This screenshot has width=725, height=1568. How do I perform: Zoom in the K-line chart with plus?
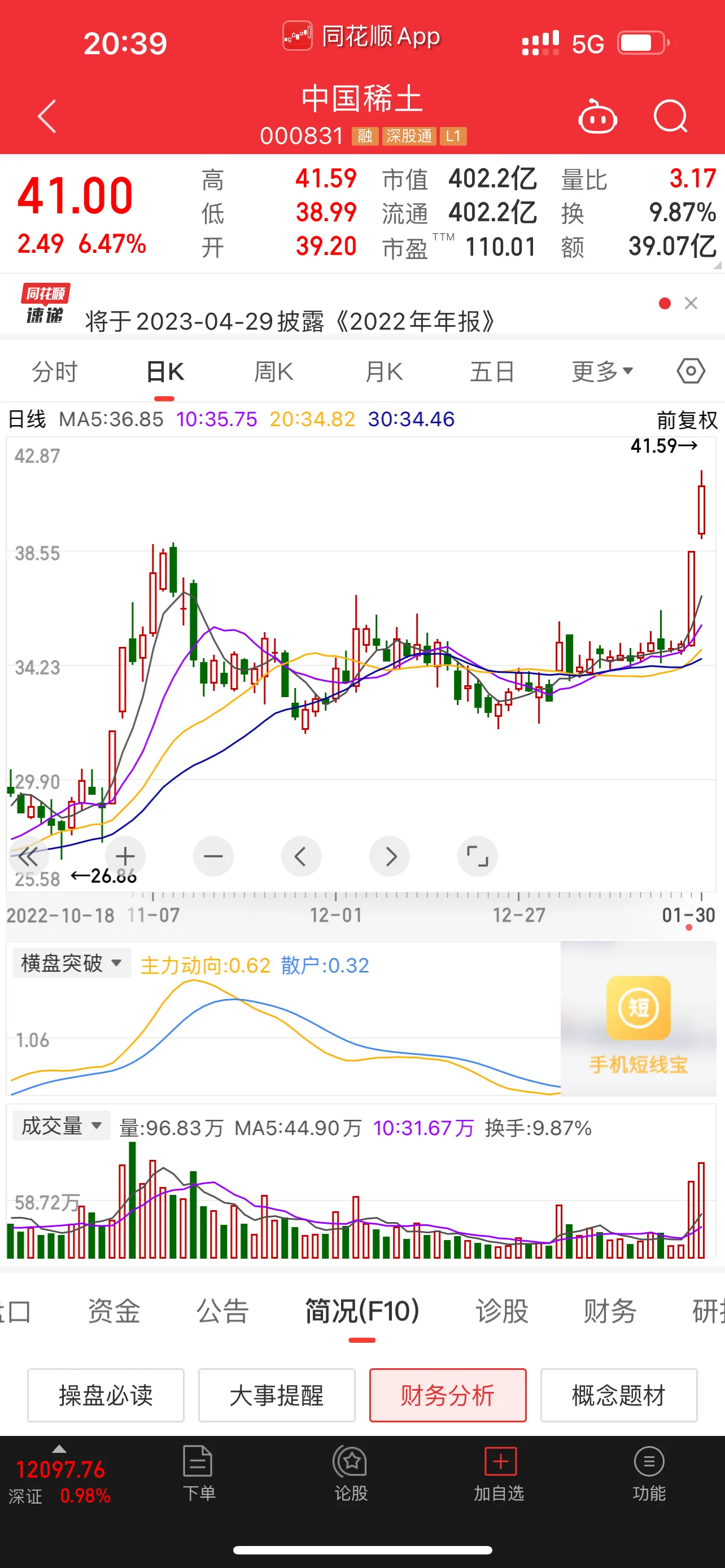tap(125, 856)
